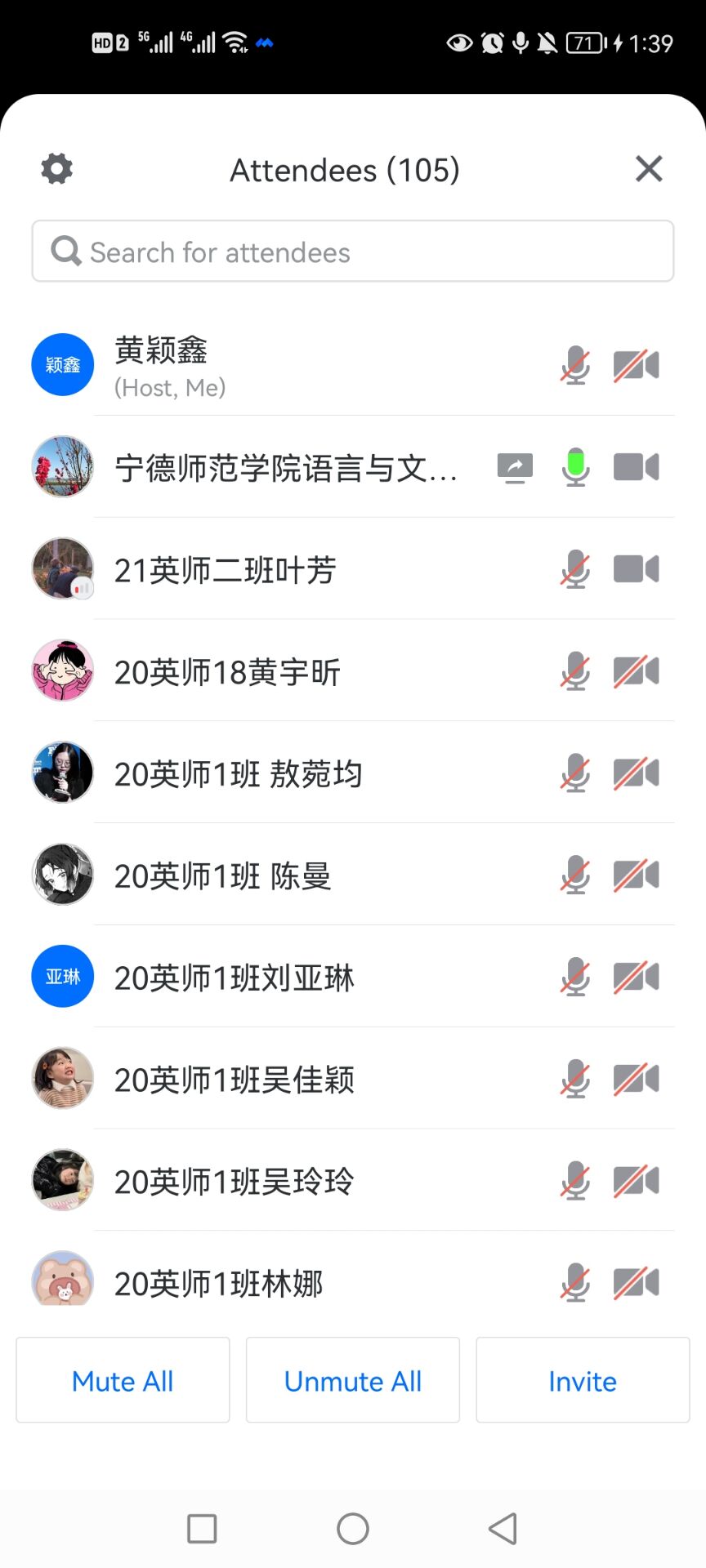Invite more people to the meeting
This screenshot has width=706, height=1568.
coord(583,1381)
